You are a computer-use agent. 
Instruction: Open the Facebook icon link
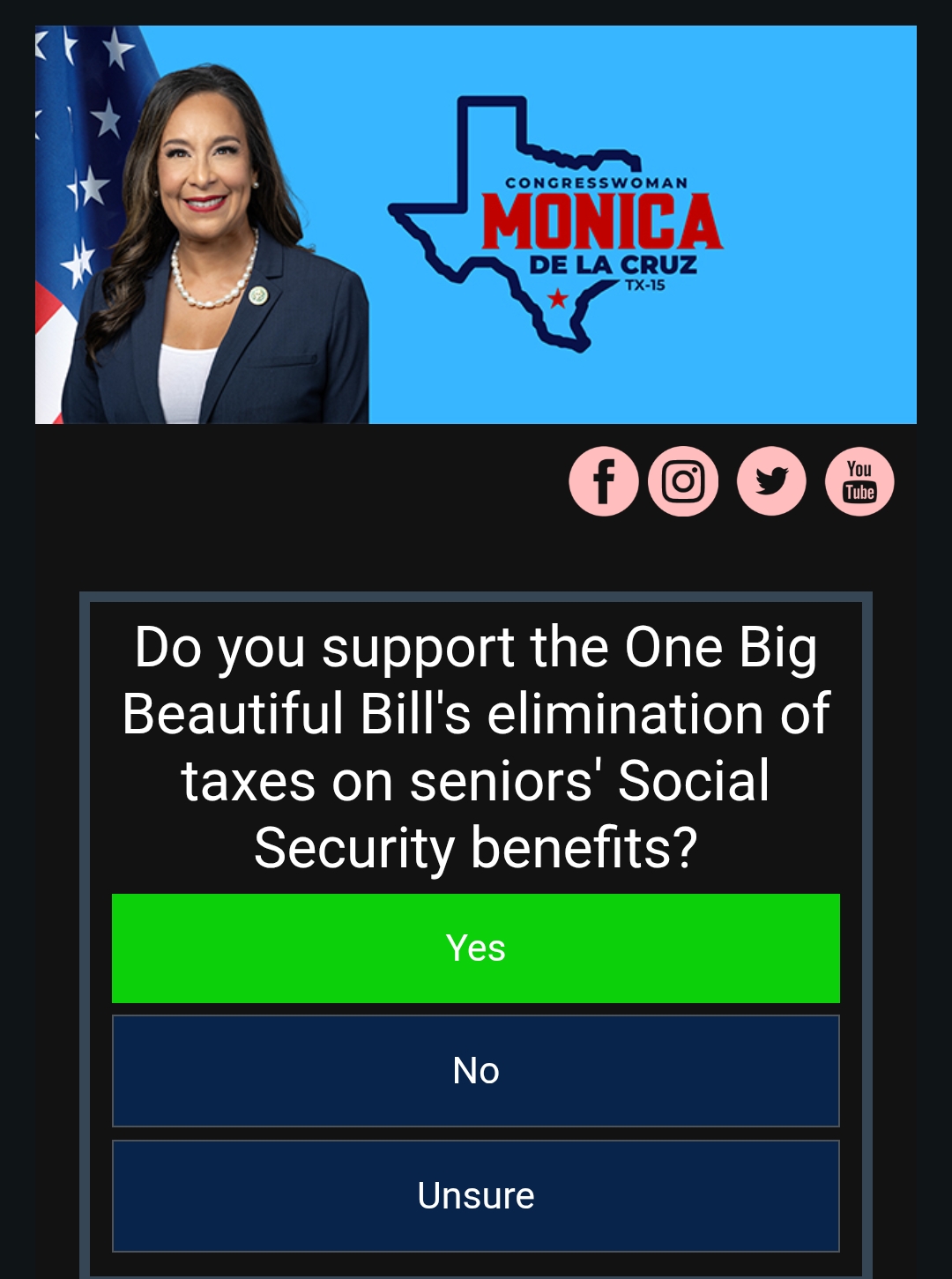[604, 481]
